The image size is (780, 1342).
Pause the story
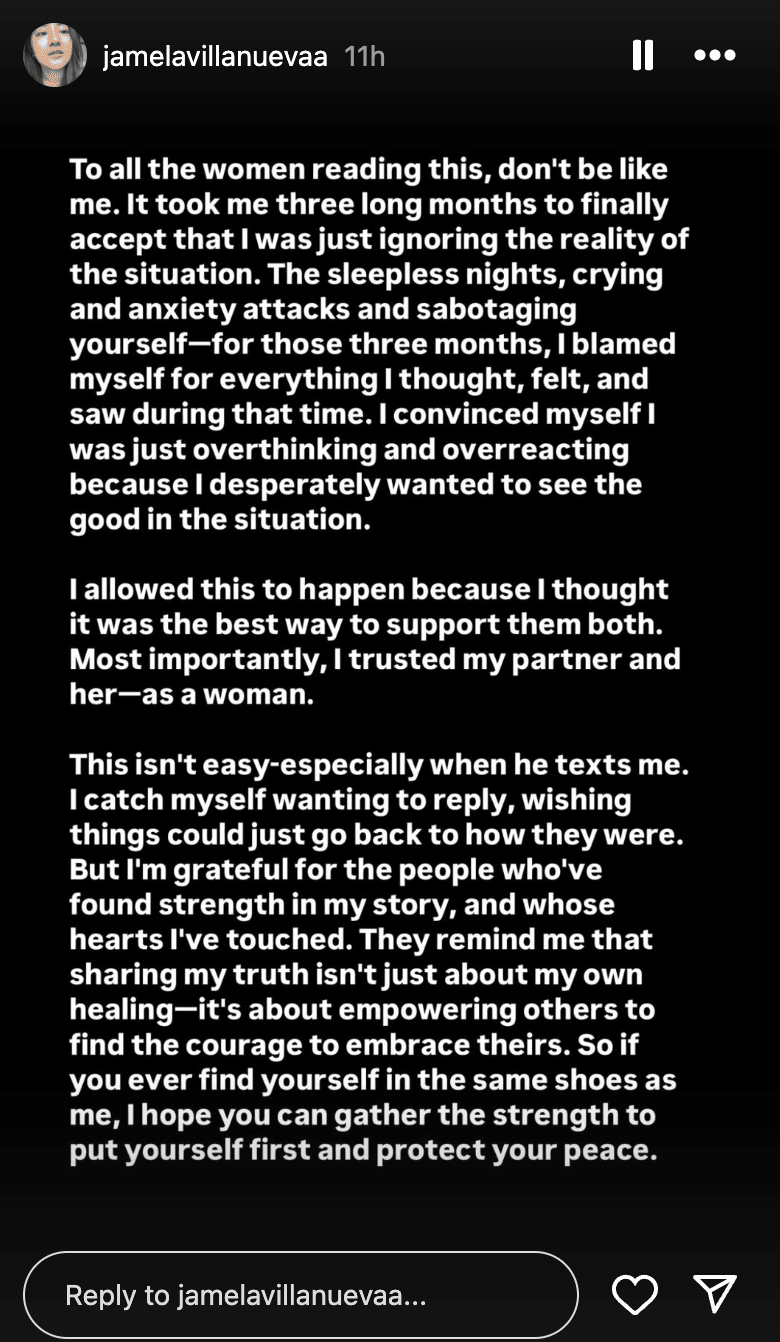click(643, 56)
